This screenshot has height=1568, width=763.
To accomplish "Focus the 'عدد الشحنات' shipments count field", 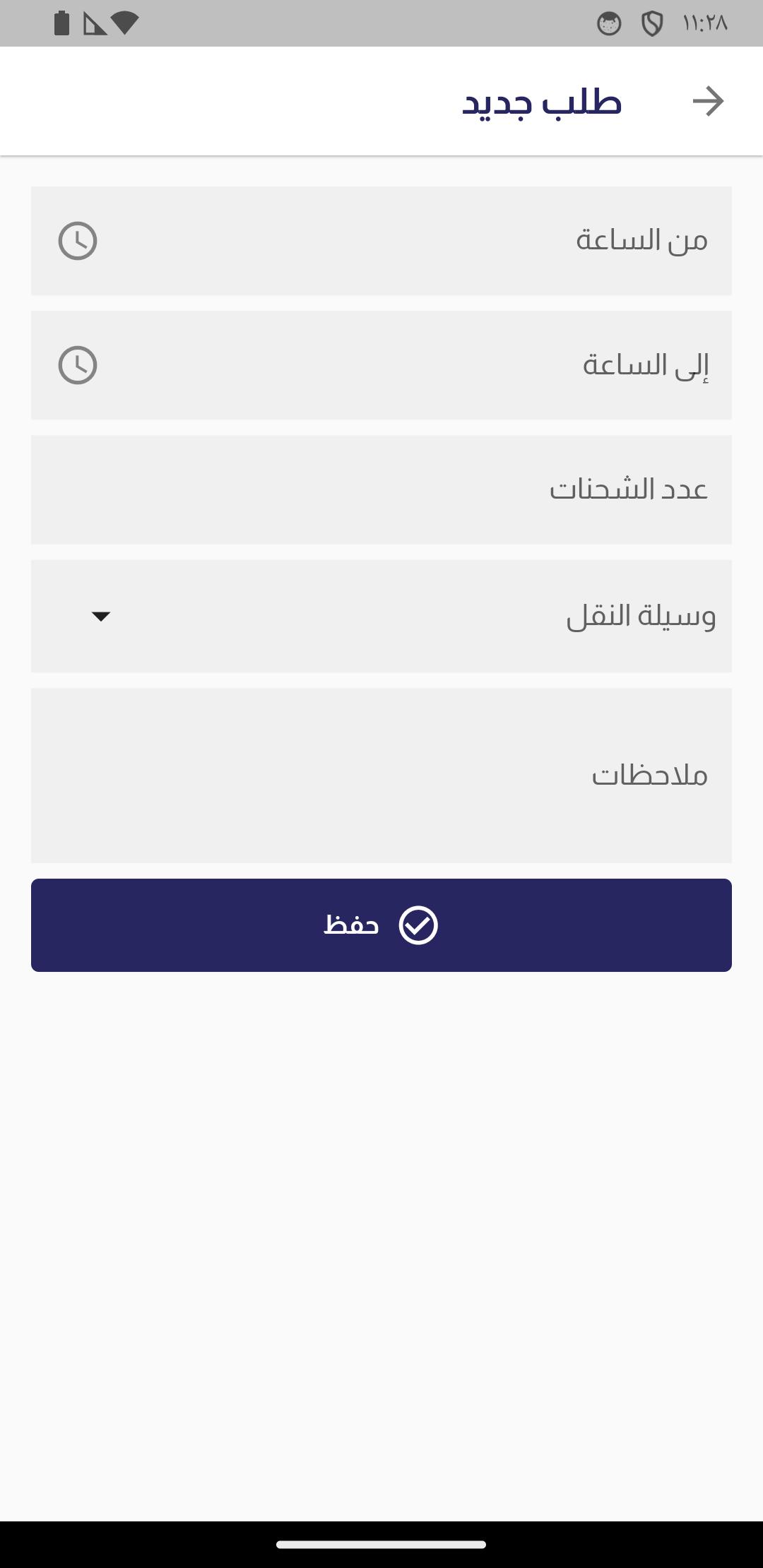I will [381, 489].
